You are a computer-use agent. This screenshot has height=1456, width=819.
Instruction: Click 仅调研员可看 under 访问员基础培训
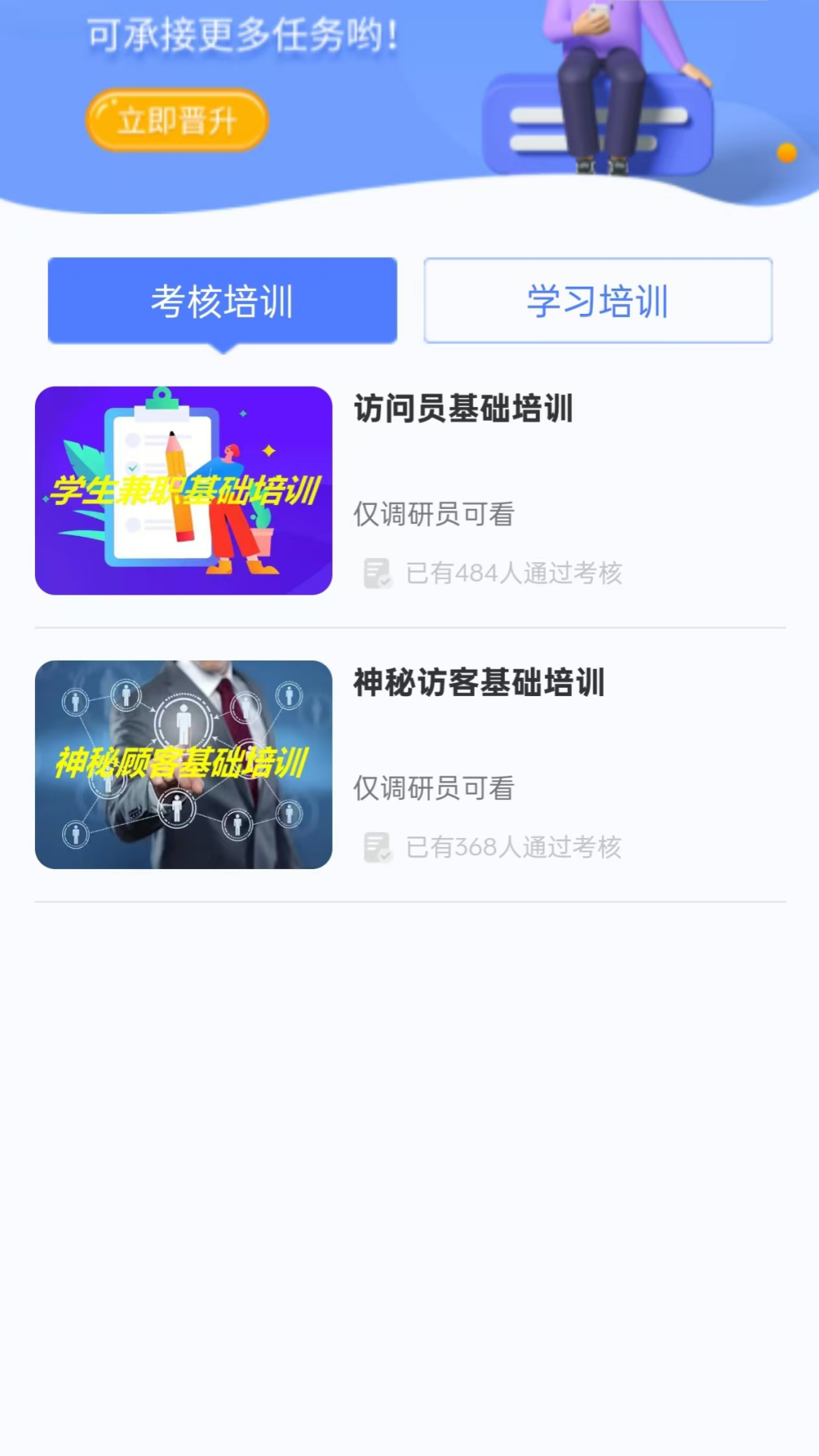(432, 515)
